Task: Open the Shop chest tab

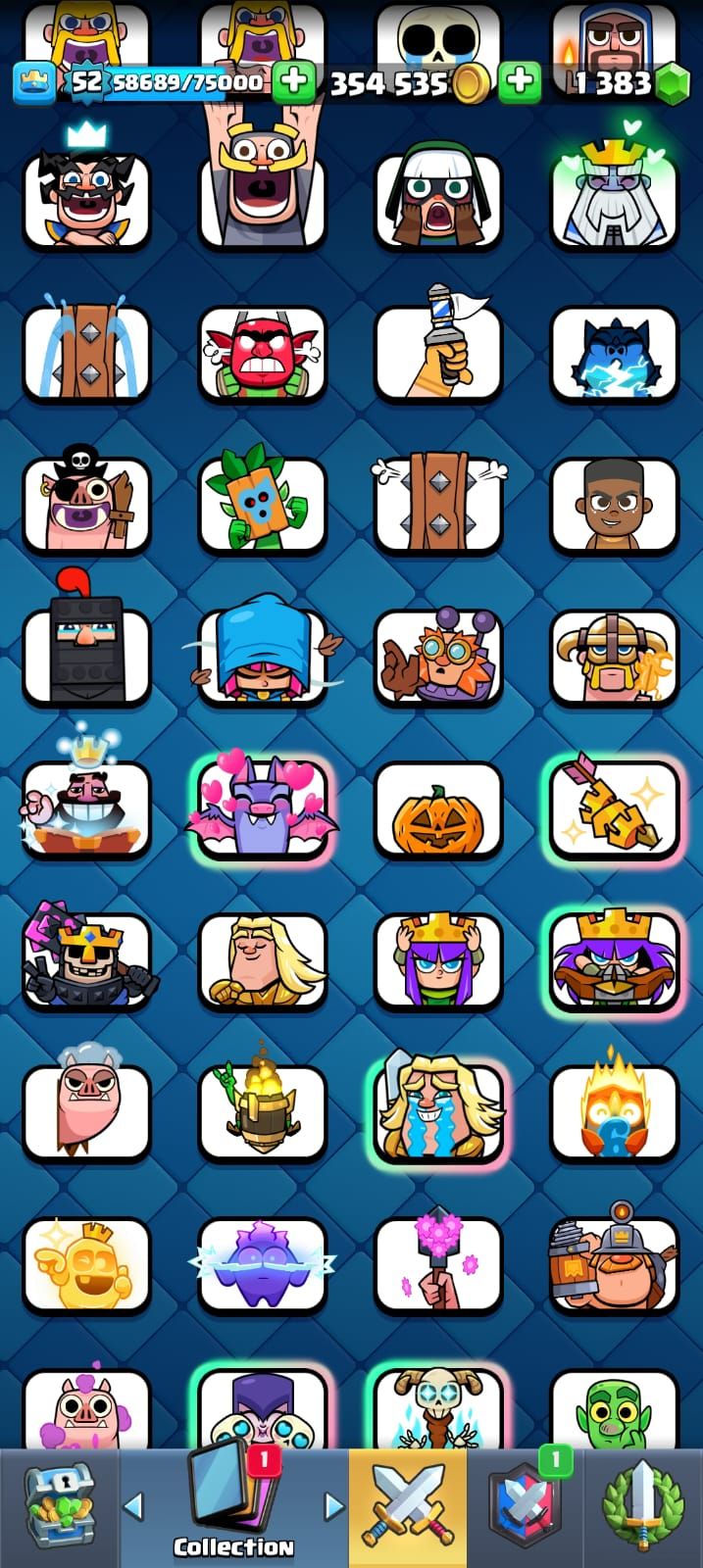Action: point(59,1506)
